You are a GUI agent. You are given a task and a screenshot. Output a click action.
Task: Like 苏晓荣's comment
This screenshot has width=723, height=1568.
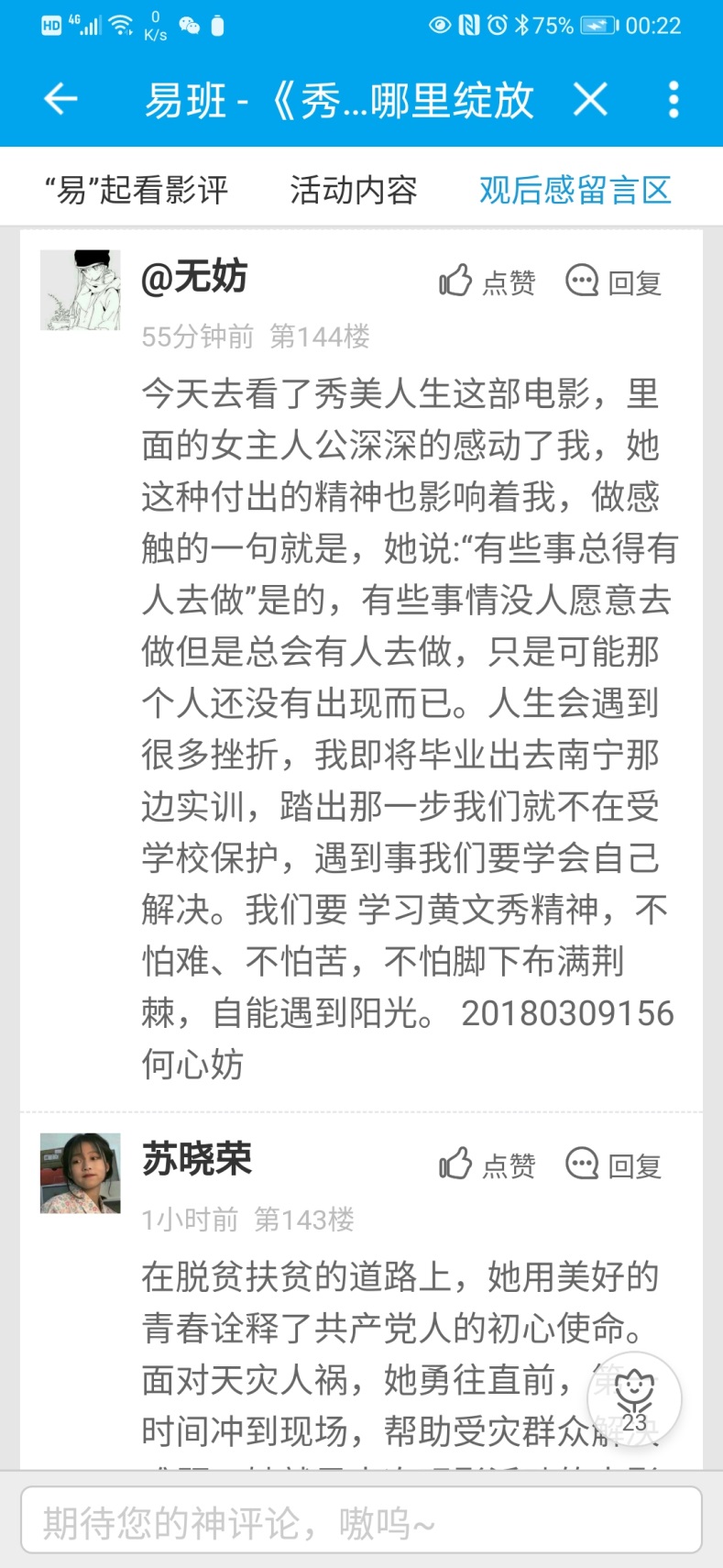[487, 1165]
